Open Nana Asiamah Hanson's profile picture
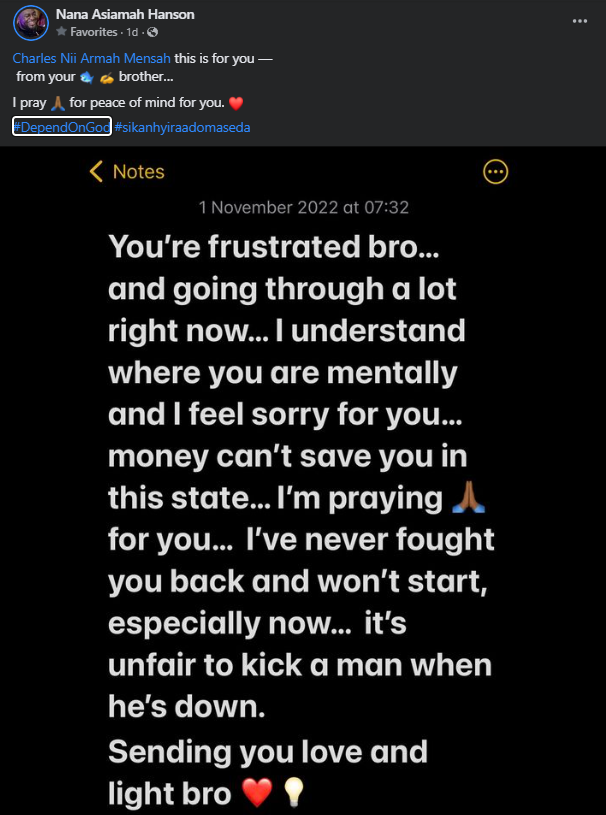This screenshot has width=606, height=815. pyautogui.click(x=29, y=21)
